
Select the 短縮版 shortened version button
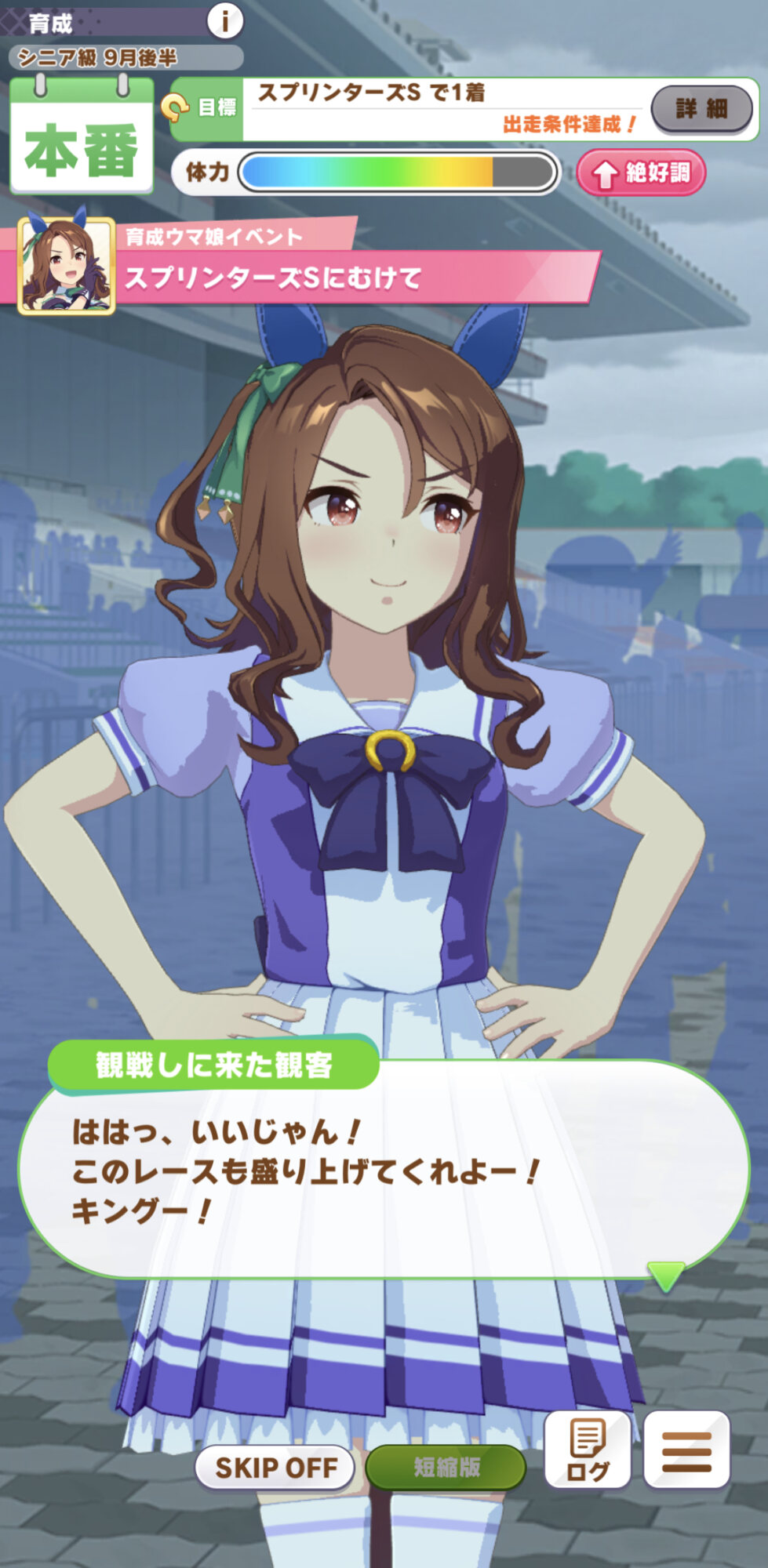pyautogui.click(x=446, y=1467)
